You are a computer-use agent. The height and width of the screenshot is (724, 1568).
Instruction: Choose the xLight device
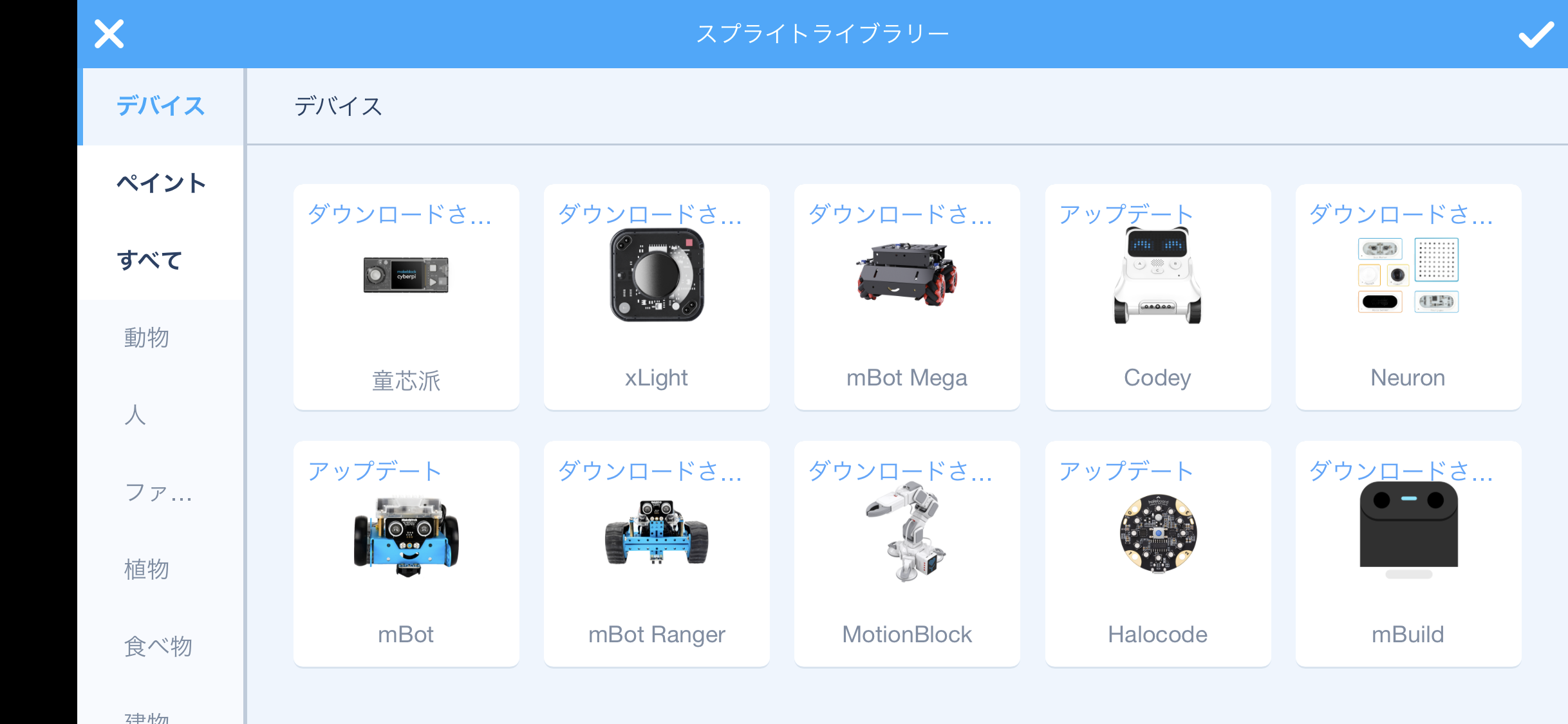(x=657, y=297)
